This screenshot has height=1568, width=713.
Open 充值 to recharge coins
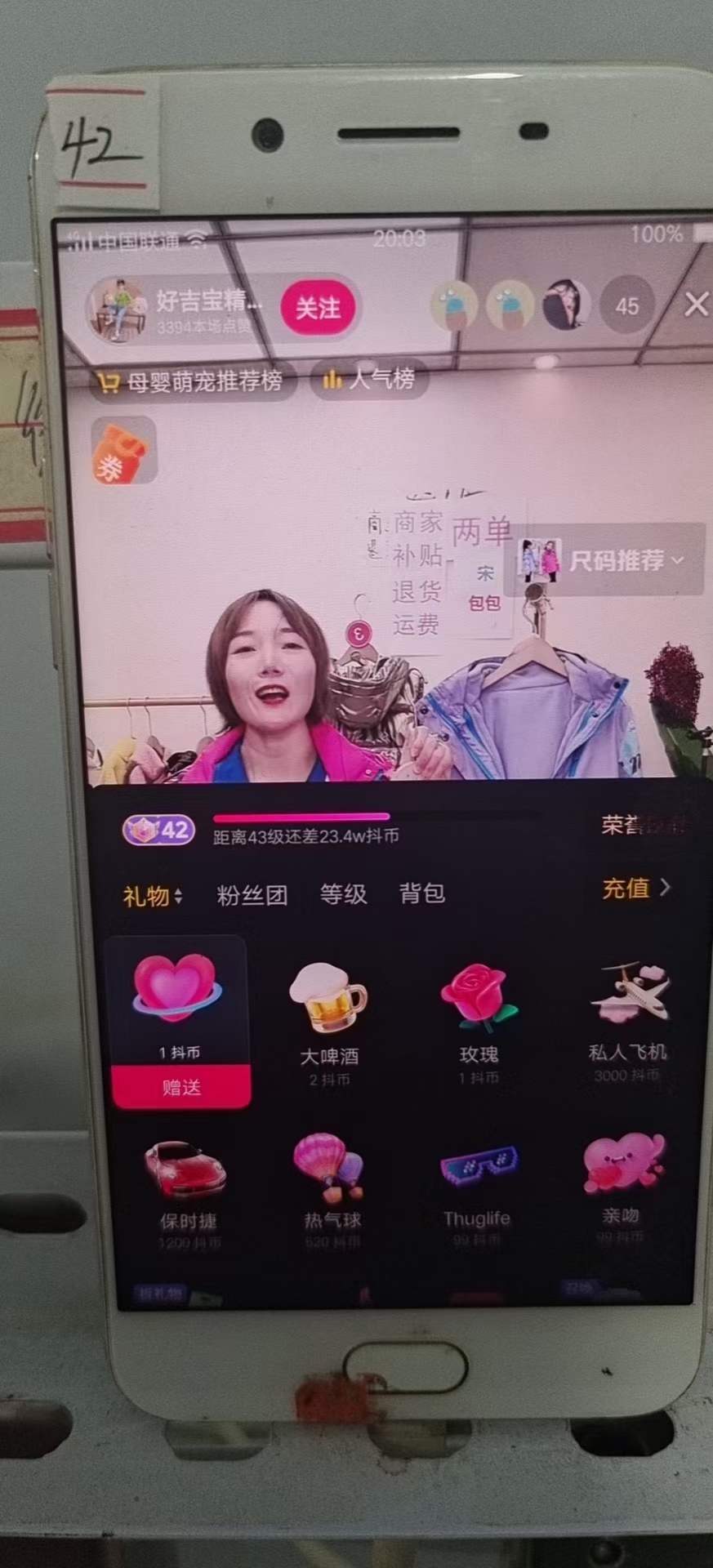635,888
